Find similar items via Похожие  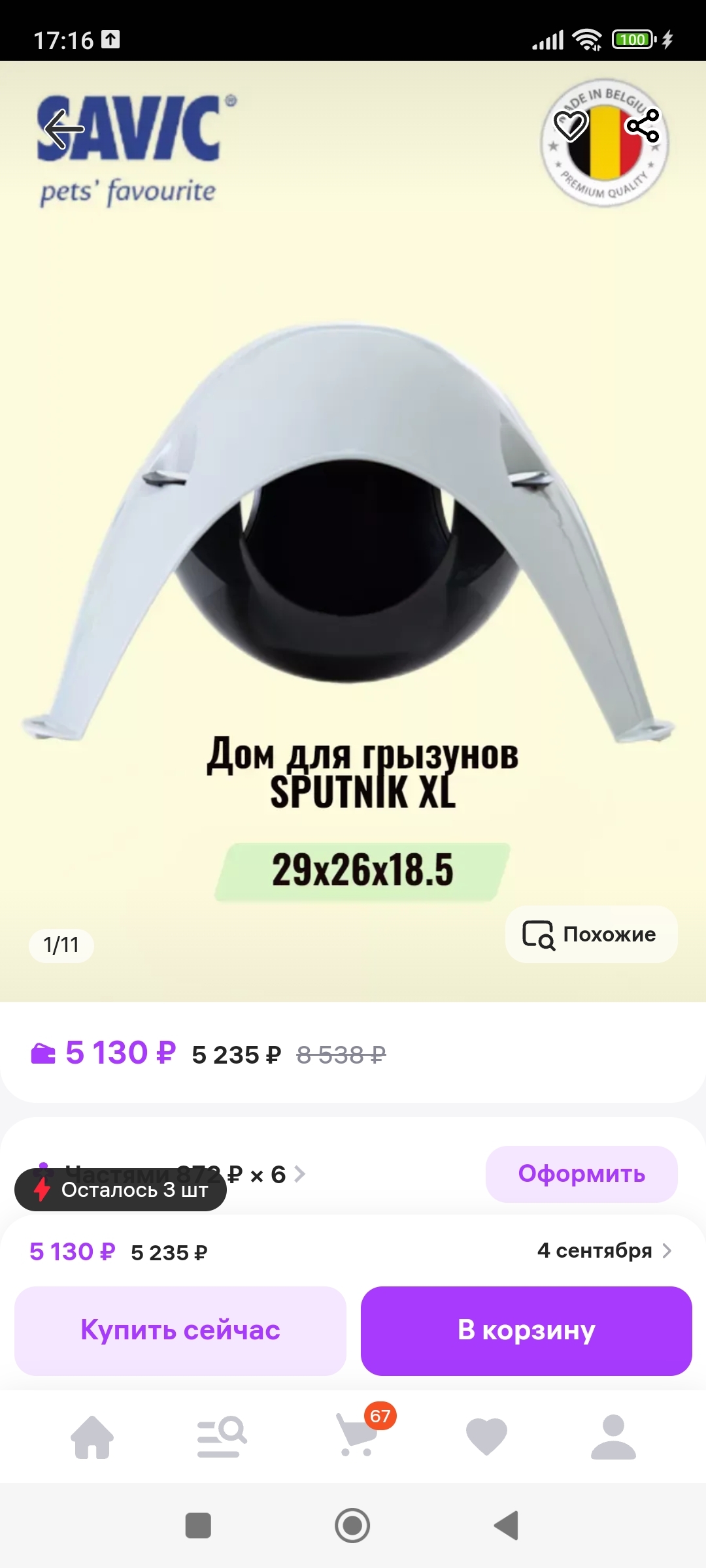pyautogui.click(x=591, y=934)
